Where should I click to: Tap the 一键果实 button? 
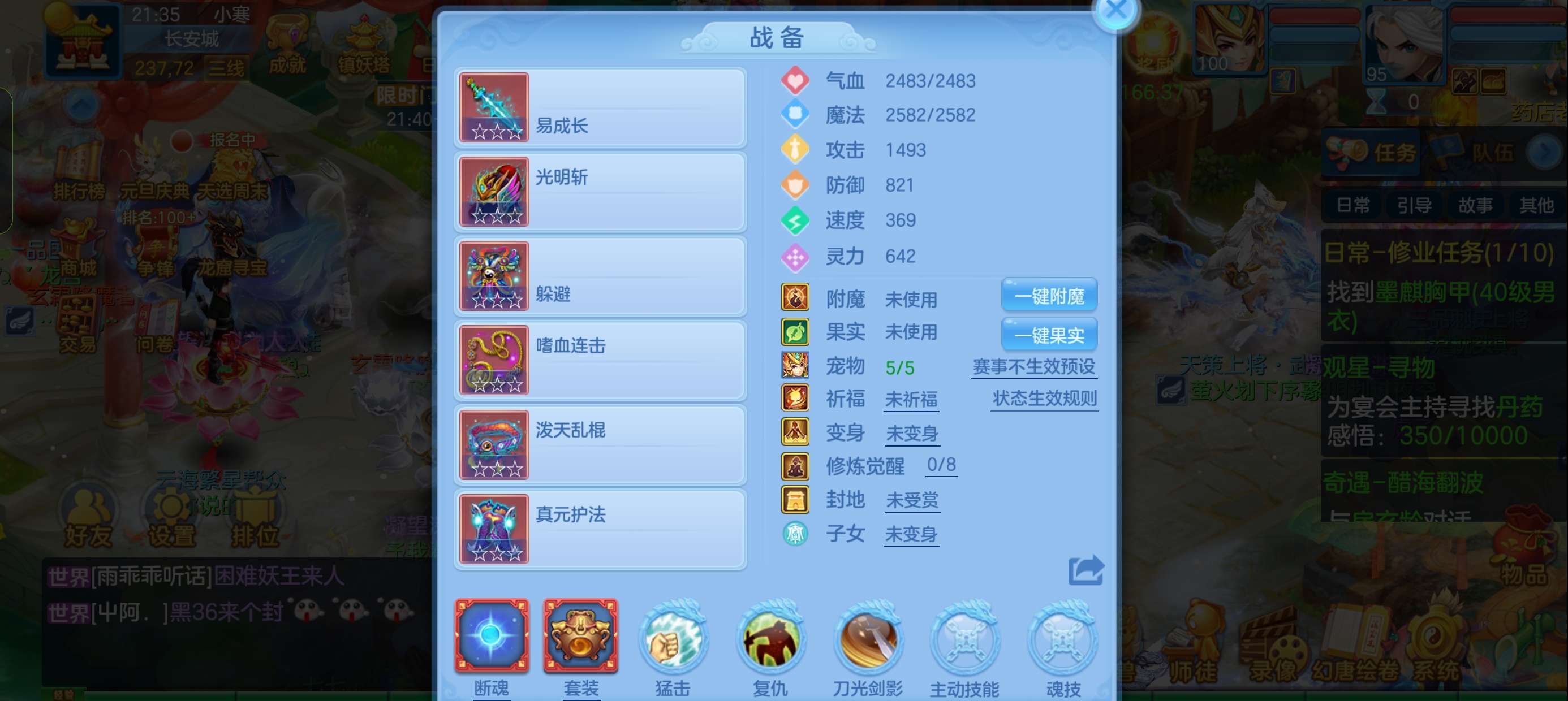tap(1049, 334)
